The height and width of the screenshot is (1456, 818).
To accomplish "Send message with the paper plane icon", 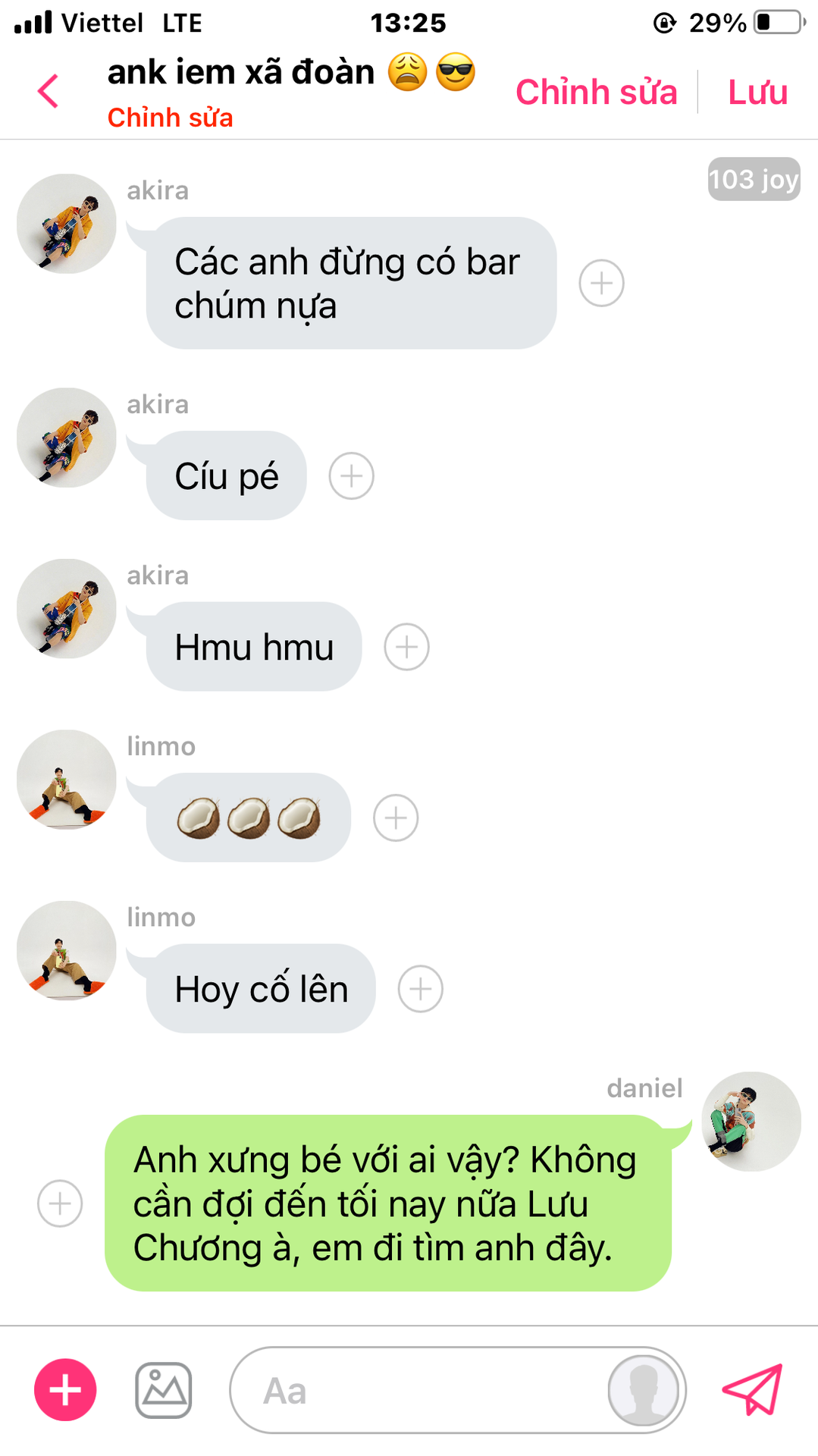I will click(752, 1389).
